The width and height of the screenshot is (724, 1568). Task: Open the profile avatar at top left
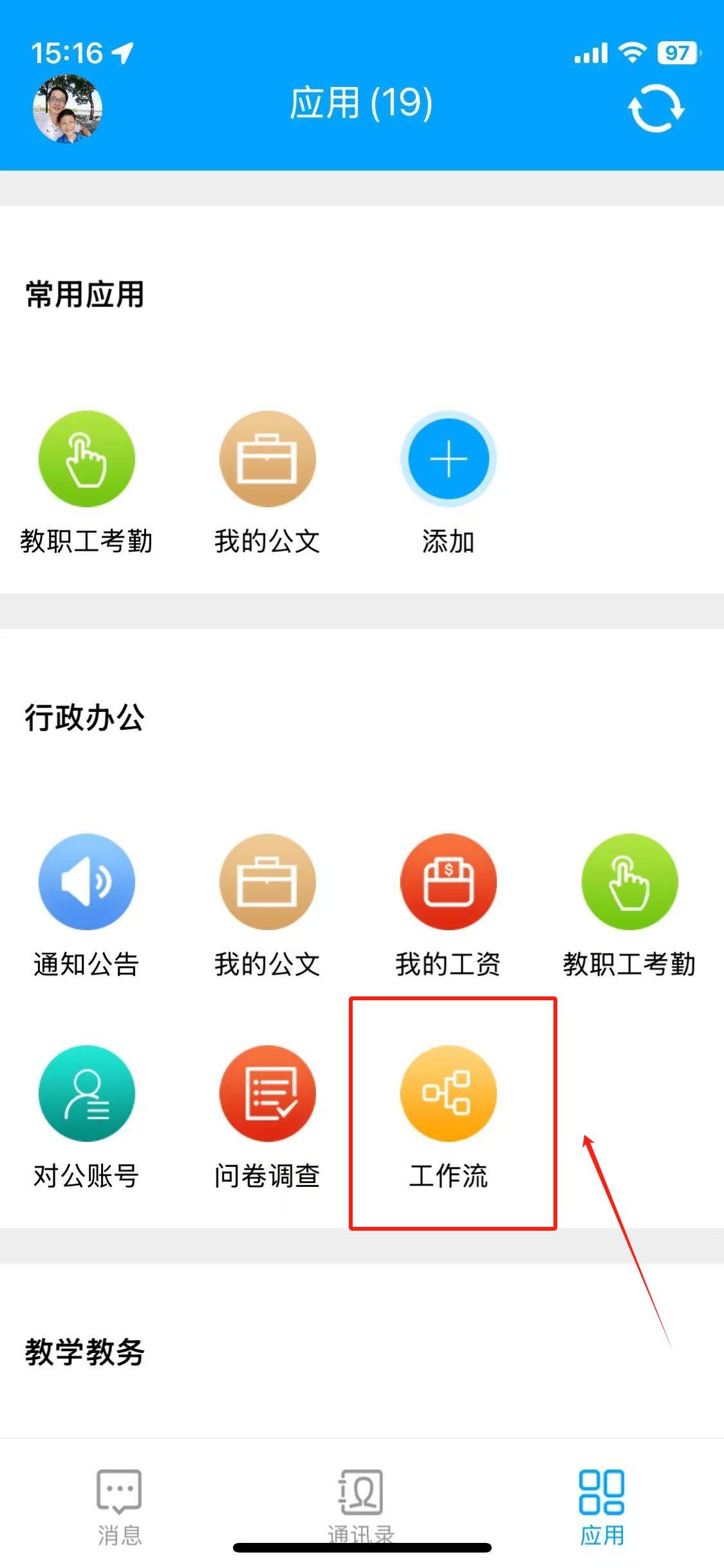pos(68,108)
